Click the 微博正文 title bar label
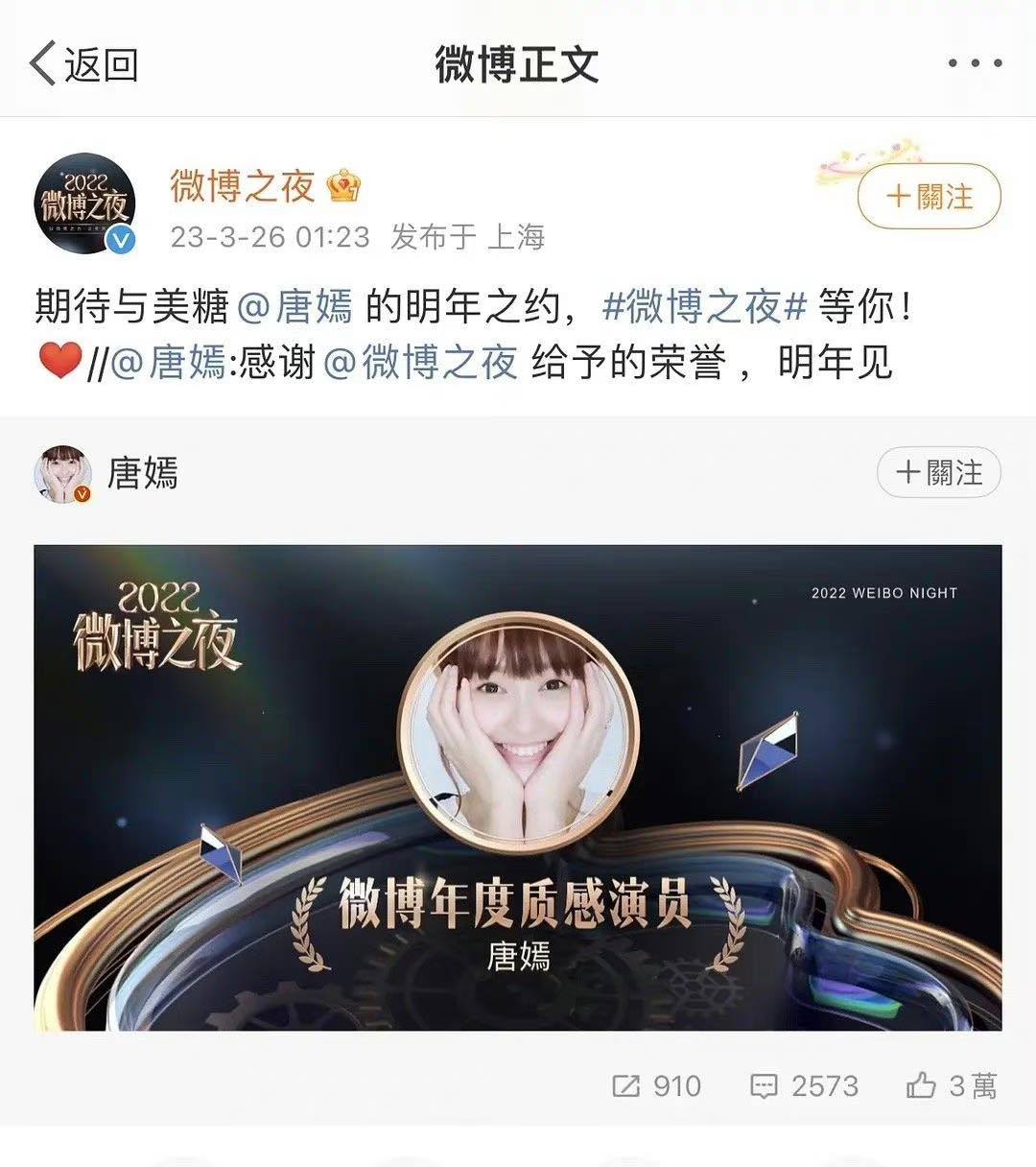Viewport: 1036px width, 1167px height. coord(518,62)
